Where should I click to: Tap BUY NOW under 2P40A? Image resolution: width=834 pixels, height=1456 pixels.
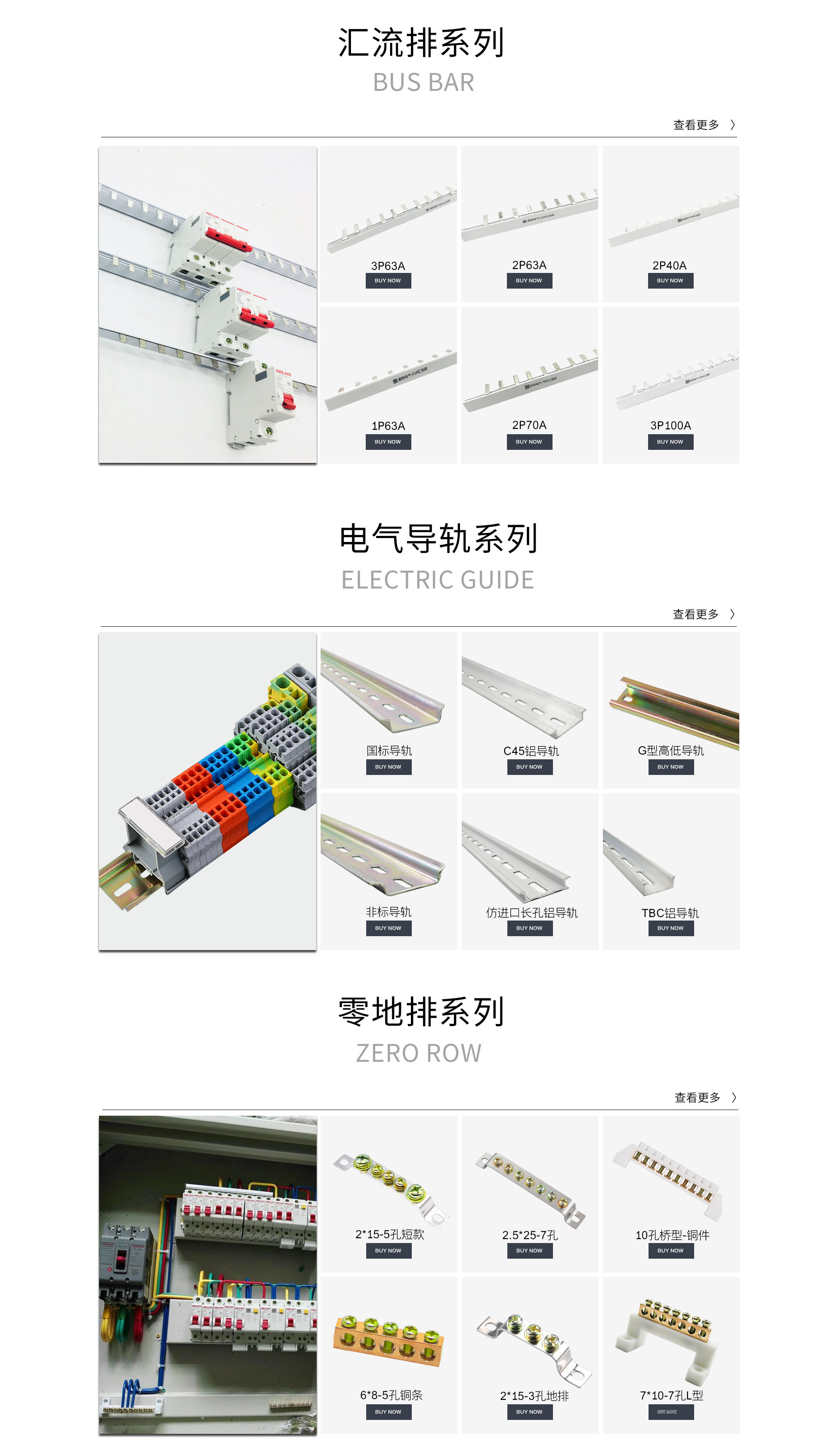tap(670, 281)
